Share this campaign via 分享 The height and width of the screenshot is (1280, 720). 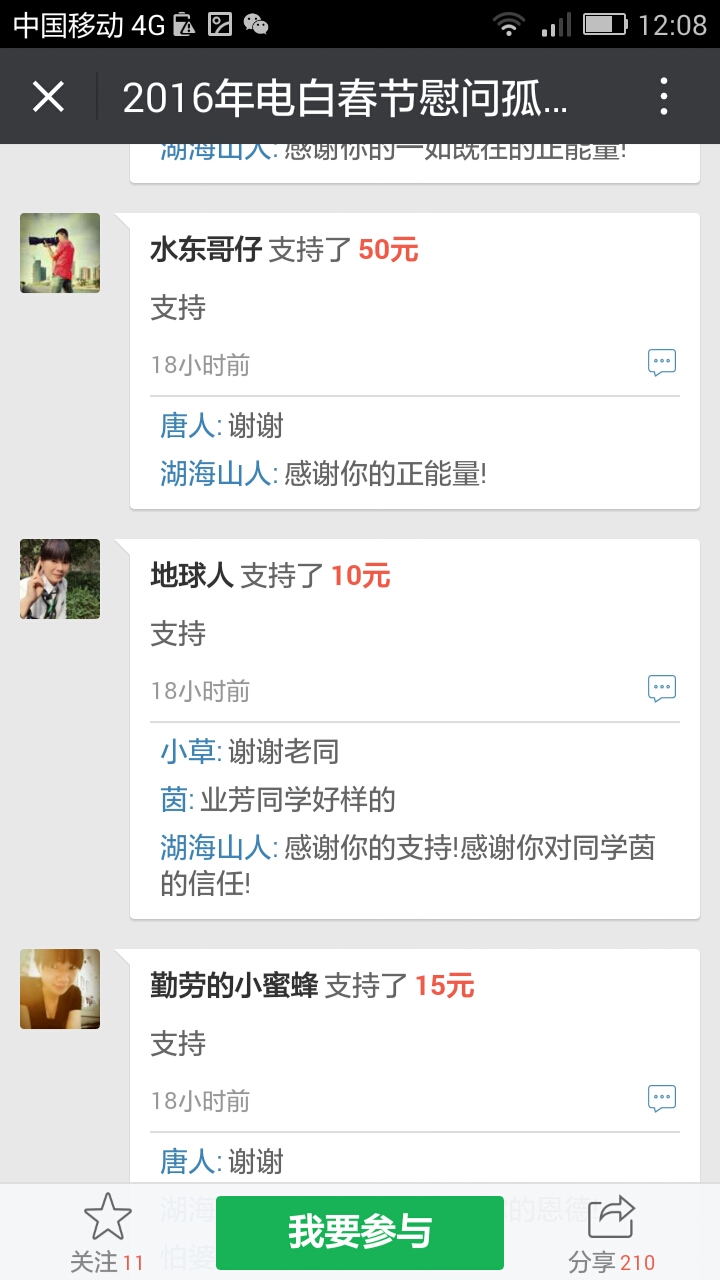click(x=611, y=1232)
